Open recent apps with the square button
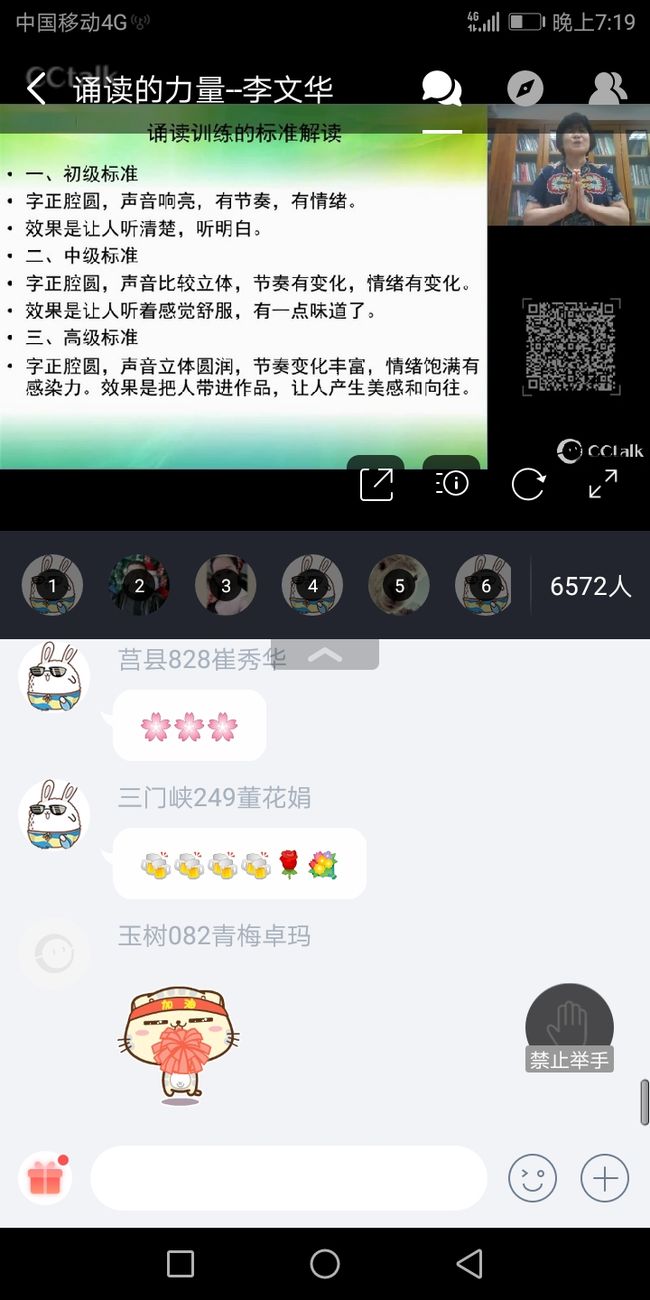 [180, 1264]
